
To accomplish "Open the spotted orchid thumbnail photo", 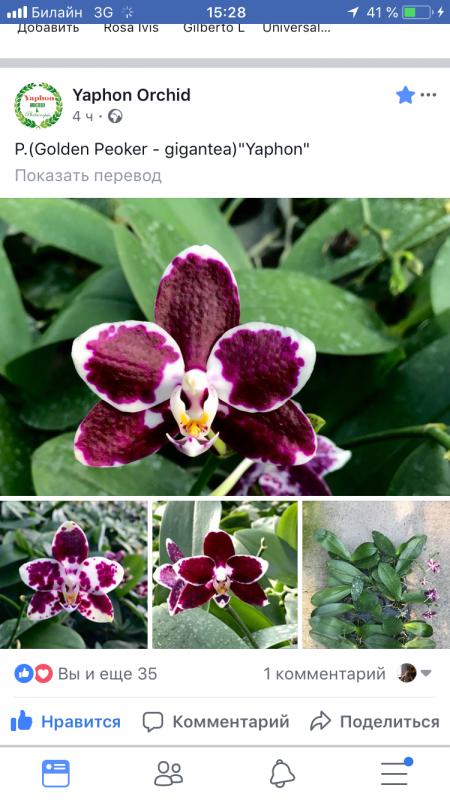I will 73,574.
